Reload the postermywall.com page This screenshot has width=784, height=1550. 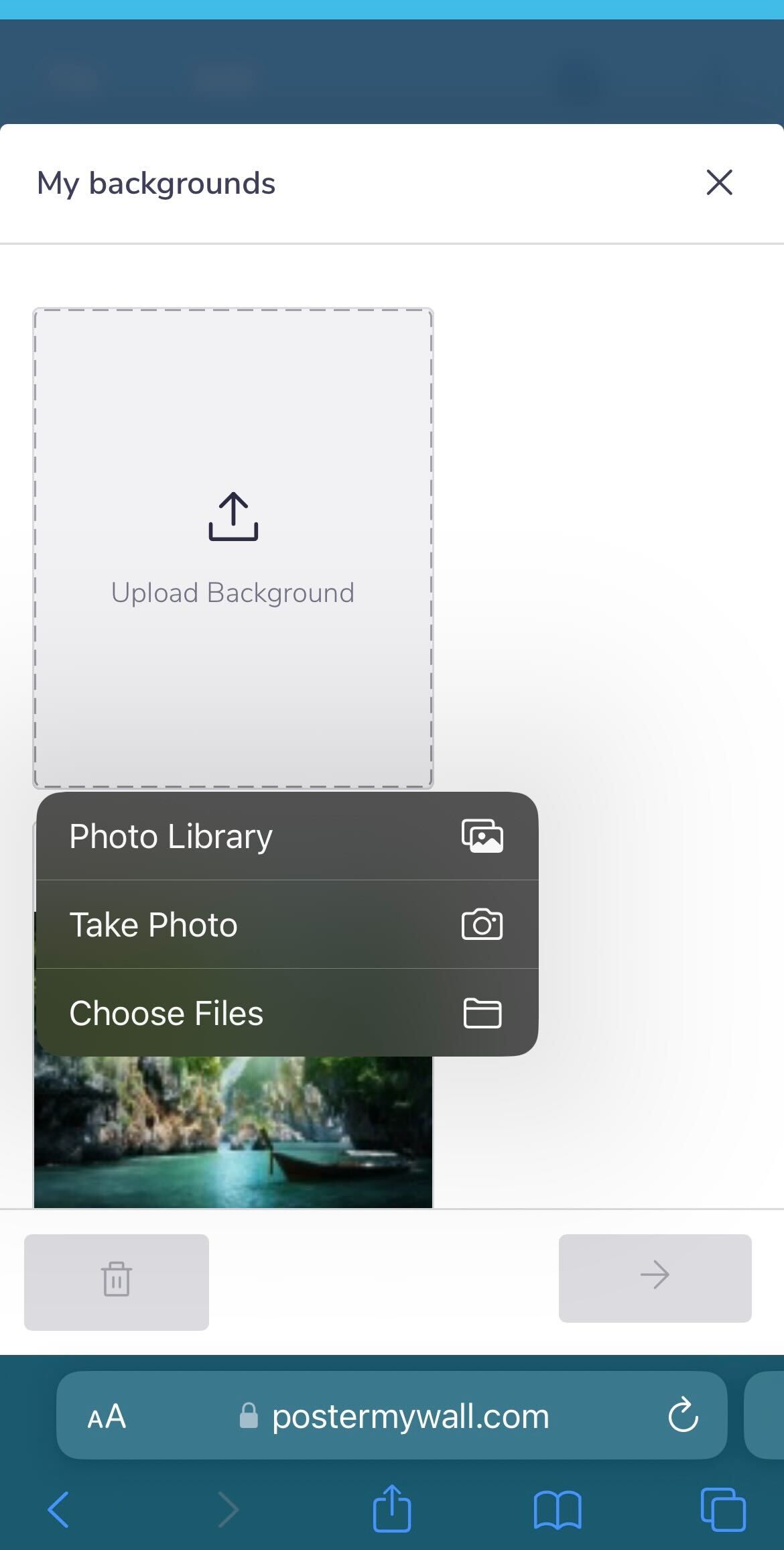pyautogui.click(x=683, y=1417)
